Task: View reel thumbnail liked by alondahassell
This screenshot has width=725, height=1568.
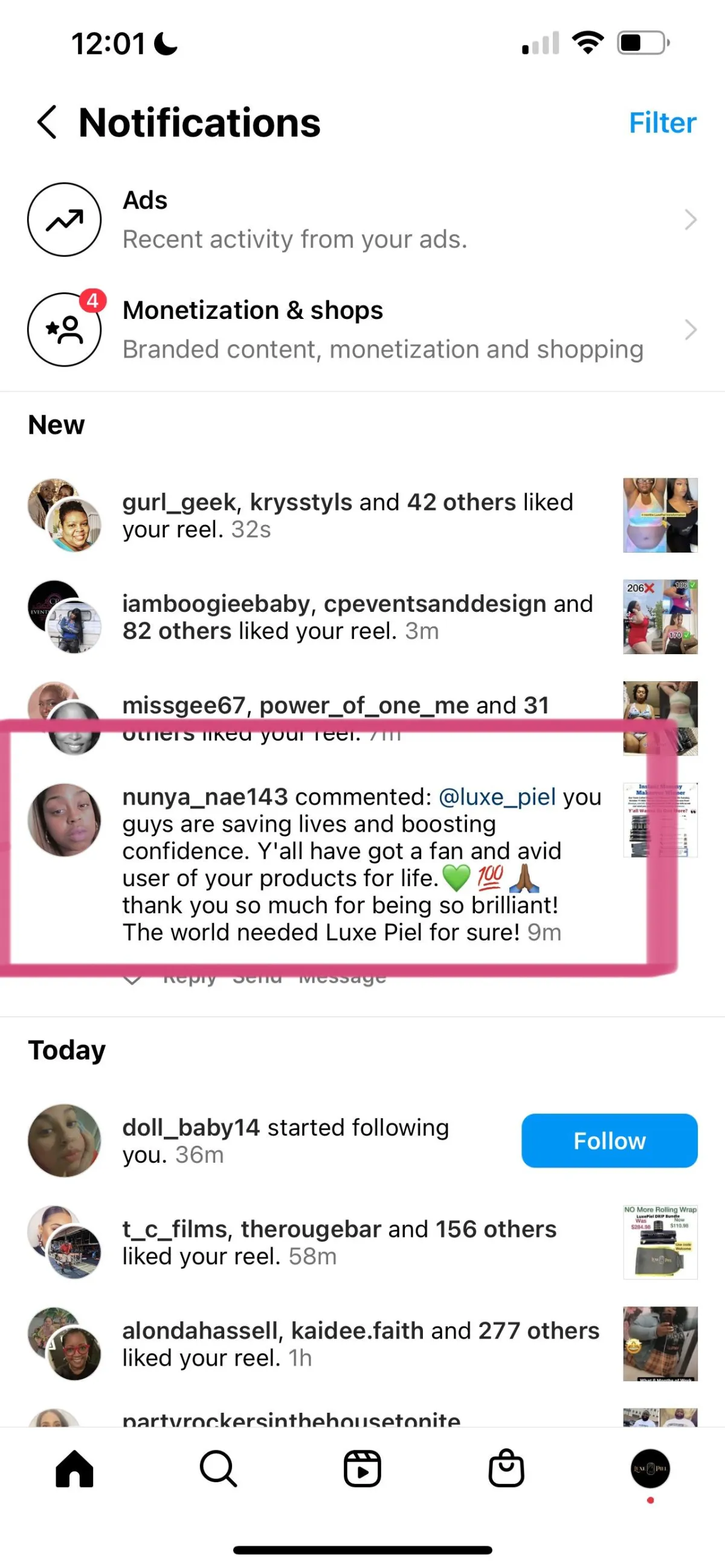Action: pos(660,1343)
